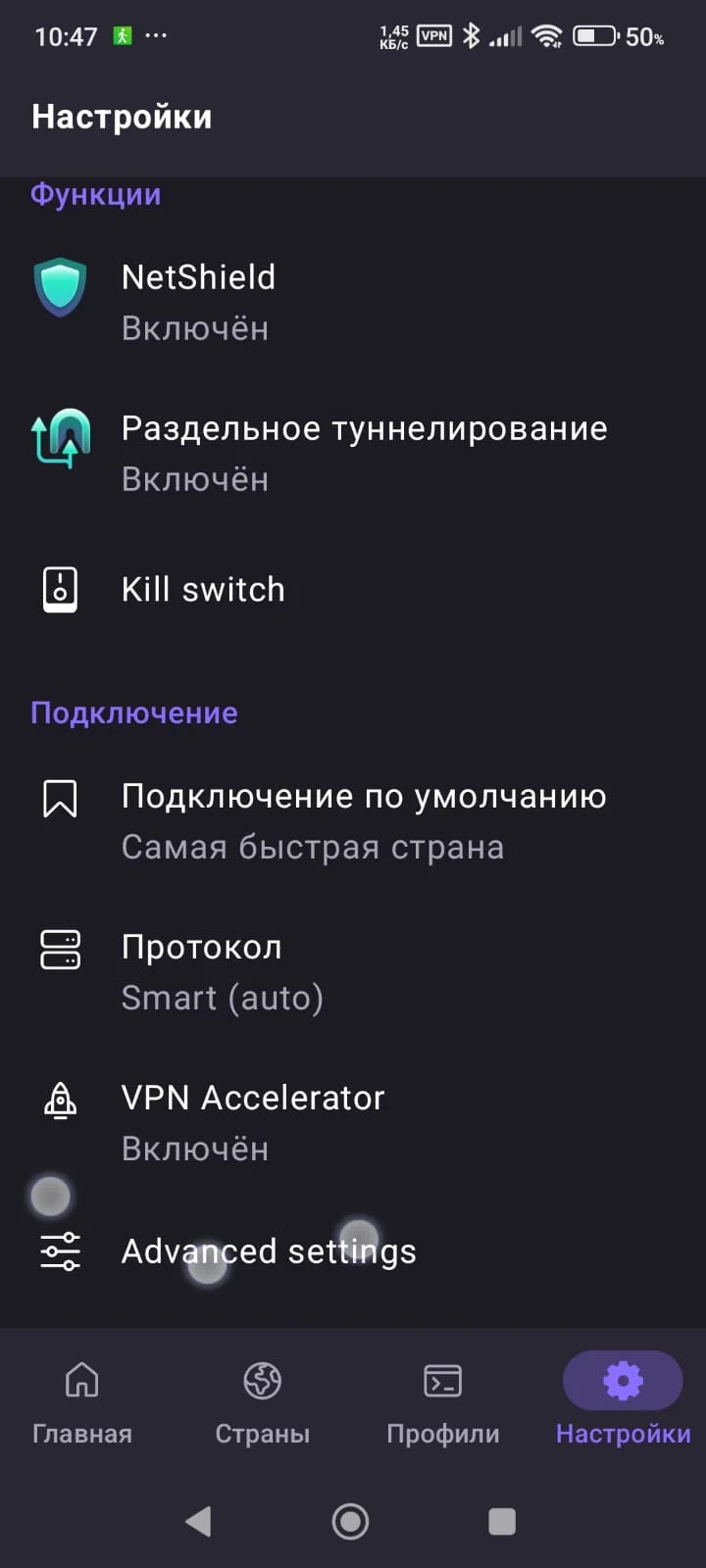Open VPN Accelerator setting
Image resolution: width=706 pixels, height=1568 pixels.
(x=353, y=1123)
